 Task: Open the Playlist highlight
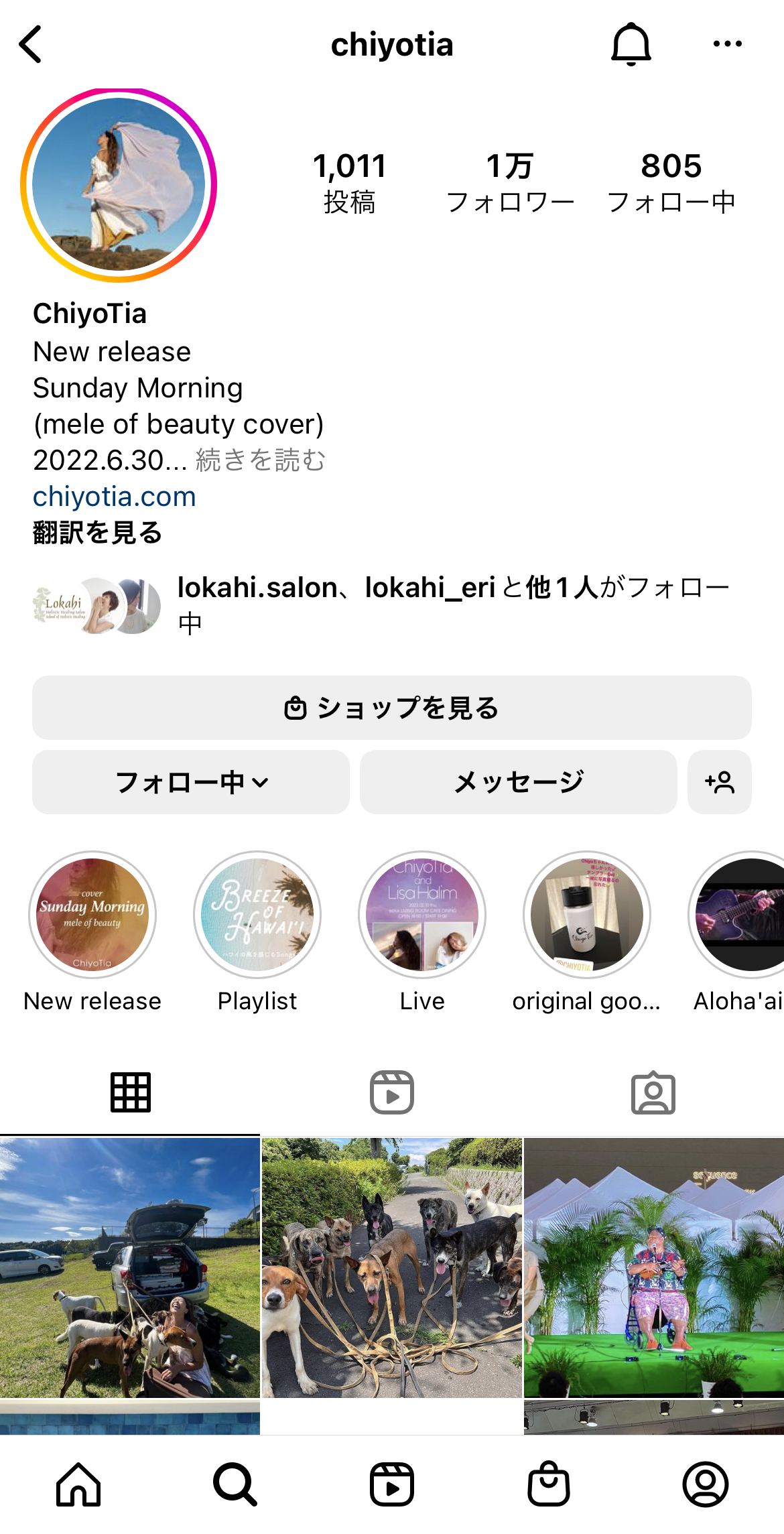257,915
